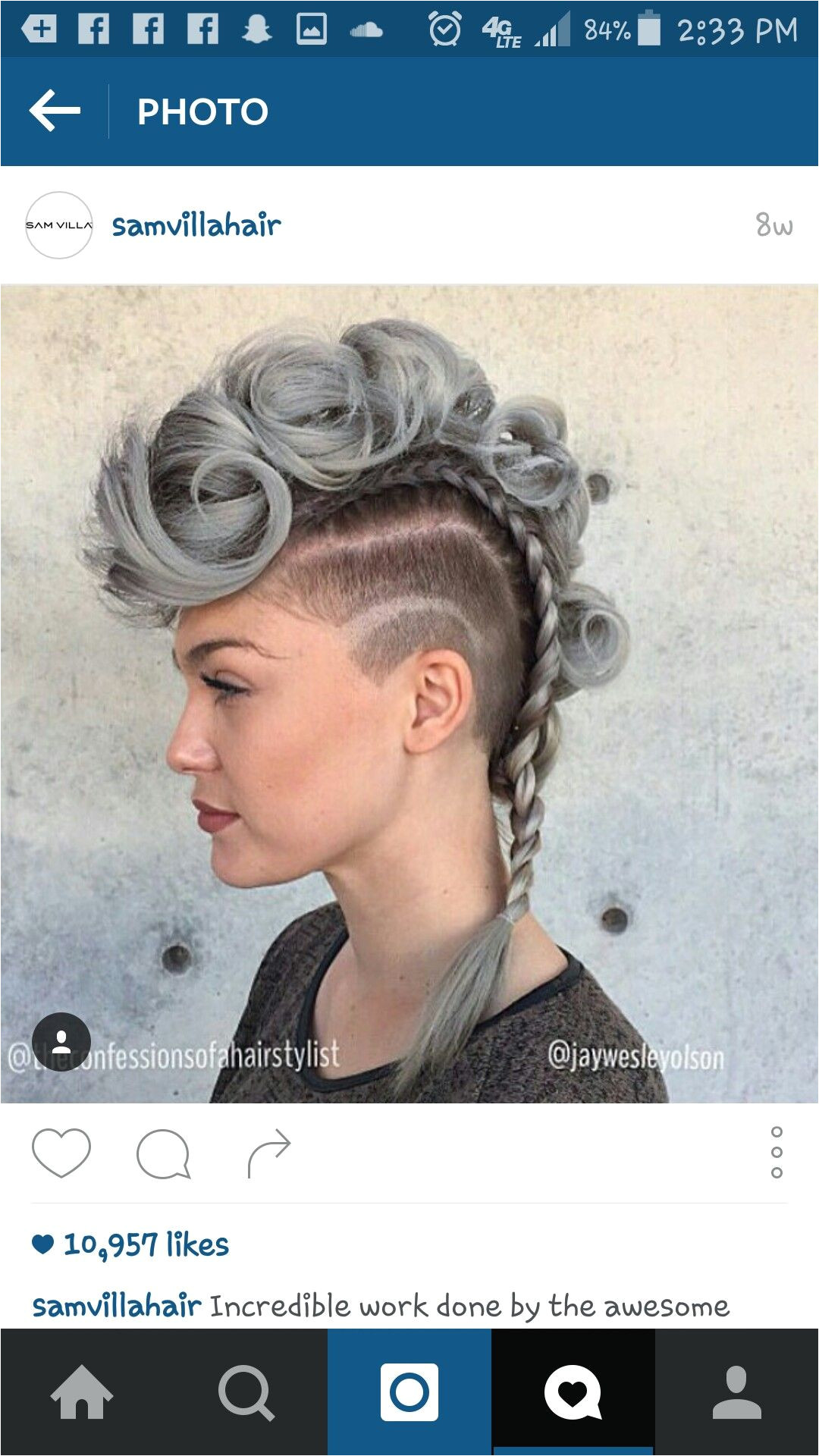Viewport: 819px width, 1456px height.
Task: View the 10,957 likes list
Action: pyautogui.click(x=130, y=1244)
